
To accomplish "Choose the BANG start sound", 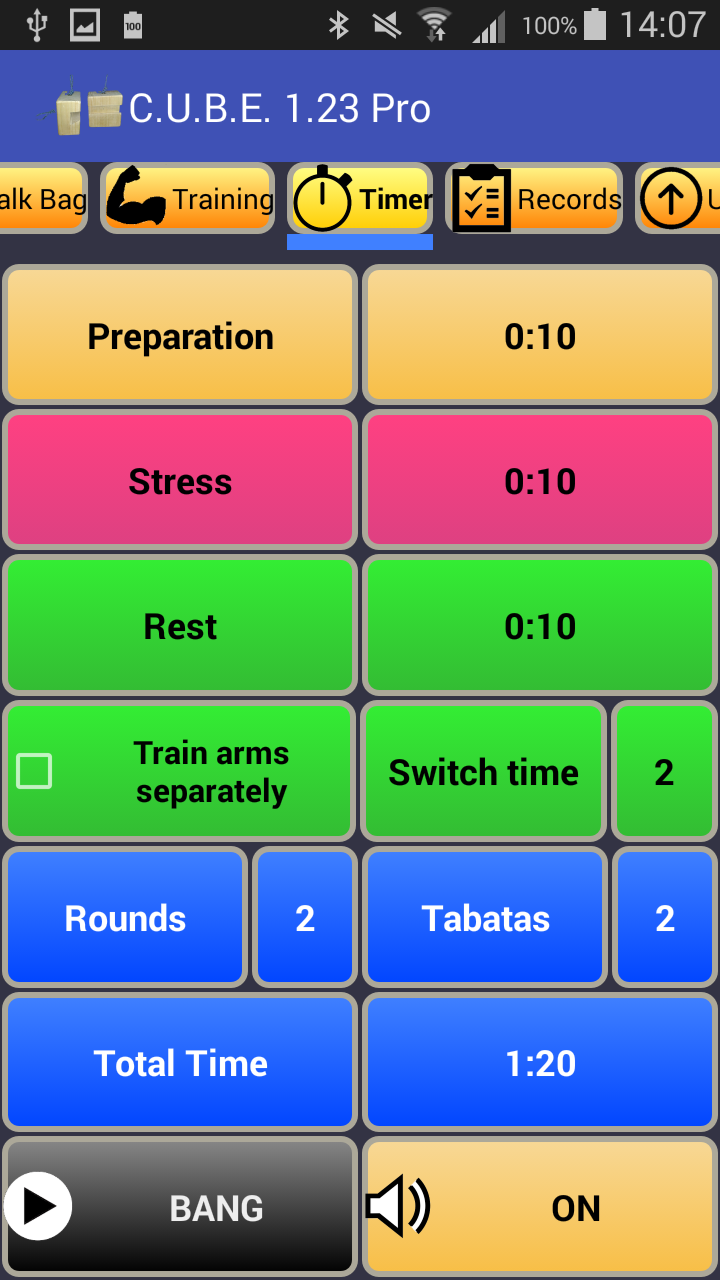I will coord(216,1208).
